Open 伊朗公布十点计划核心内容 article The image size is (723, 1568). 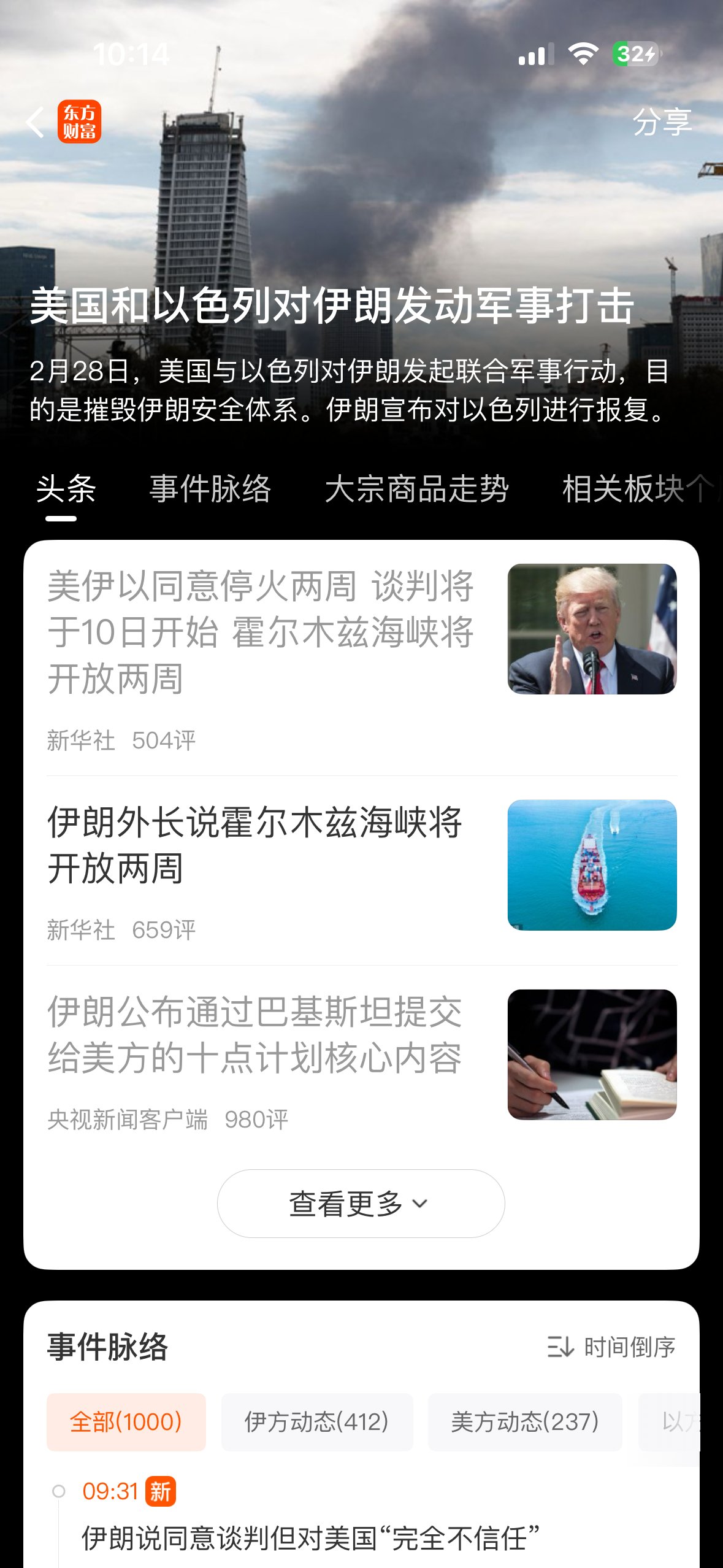point(254,1034)
